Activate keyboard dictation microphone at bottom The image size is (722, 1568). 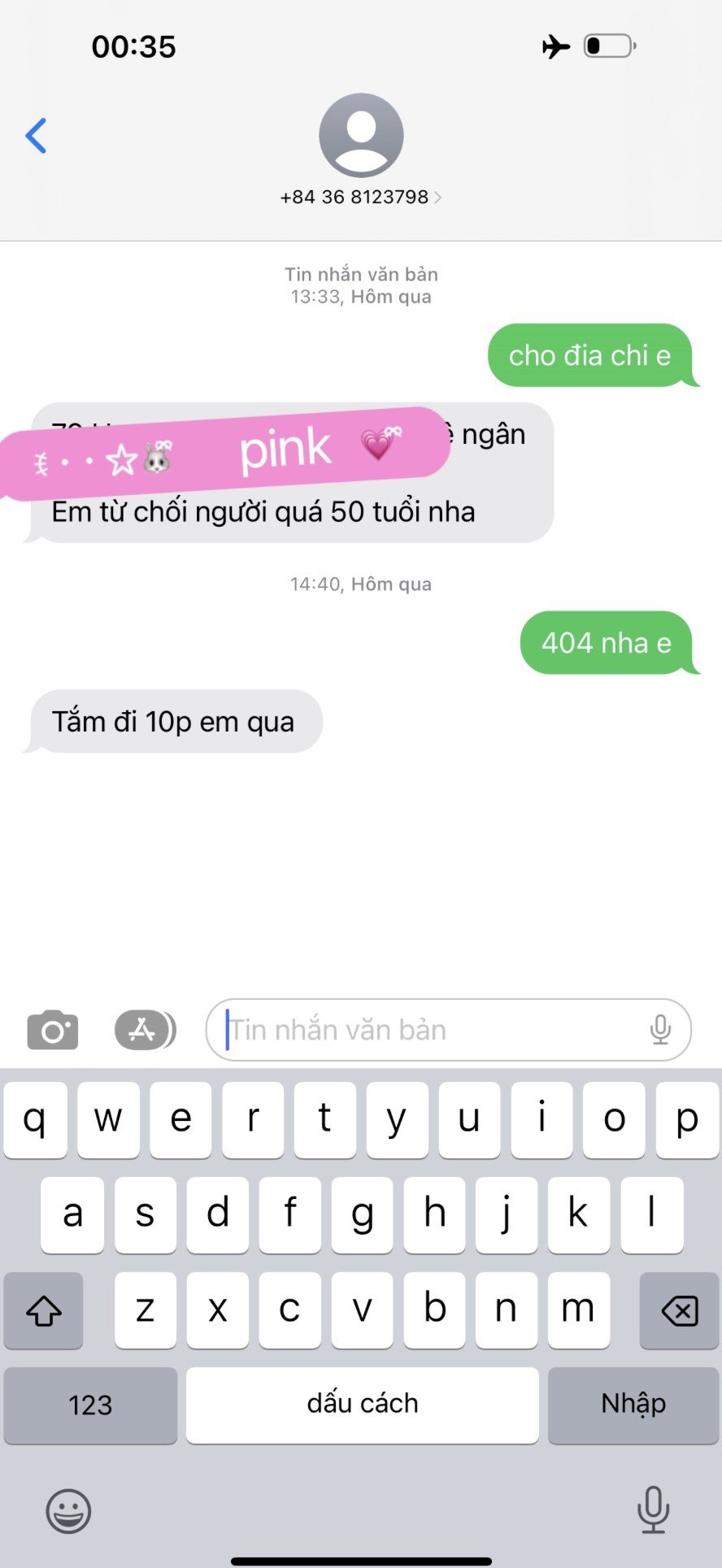pyautogui.click(x=653, y=1509)
